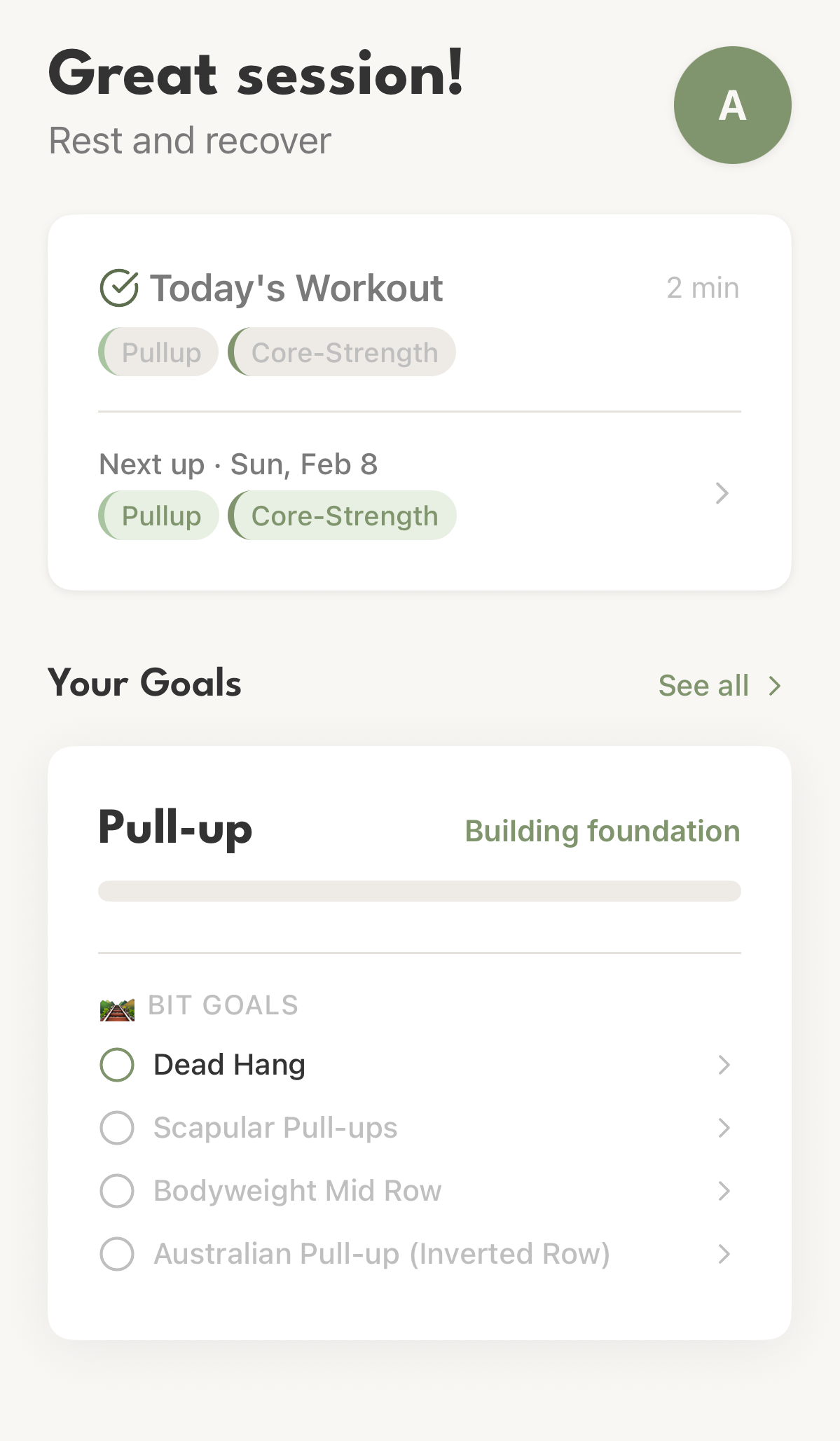Check off Scapular Pull-ups
The width and height of the screenshot is (840, 1441).
pos(117,1128)
